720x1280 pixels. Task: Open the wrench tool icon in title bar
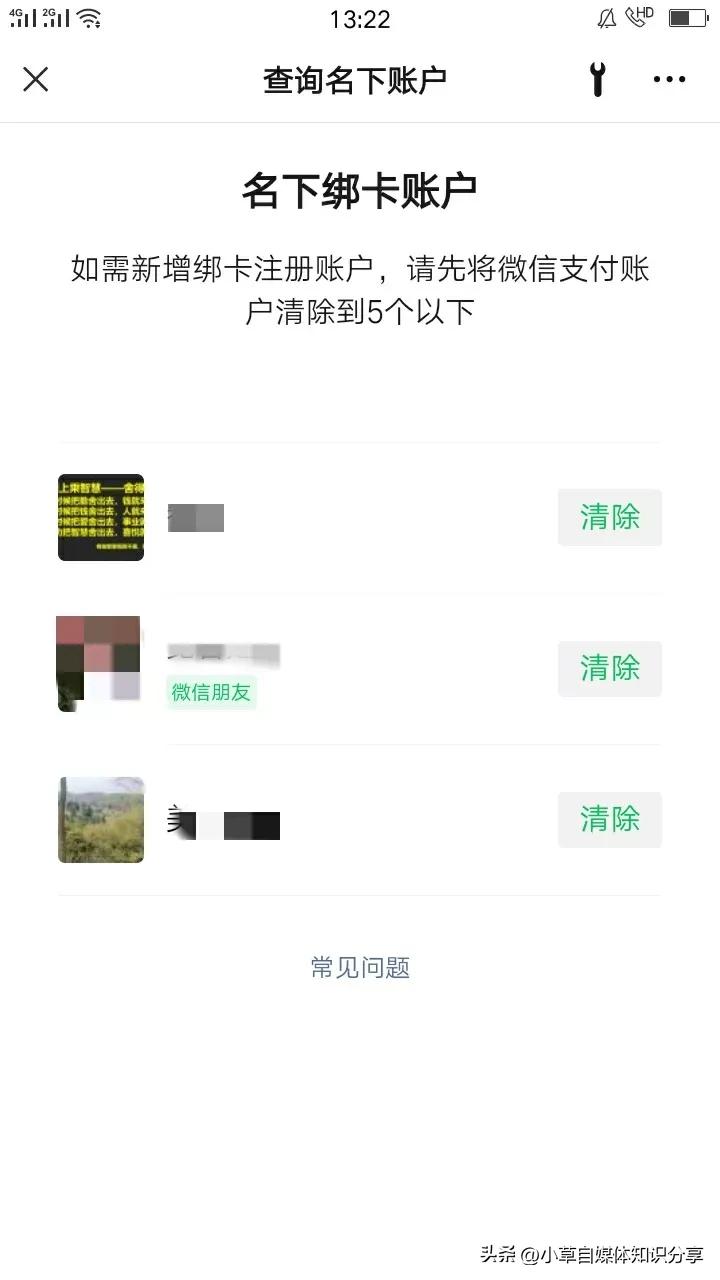[x=598, y=79]
